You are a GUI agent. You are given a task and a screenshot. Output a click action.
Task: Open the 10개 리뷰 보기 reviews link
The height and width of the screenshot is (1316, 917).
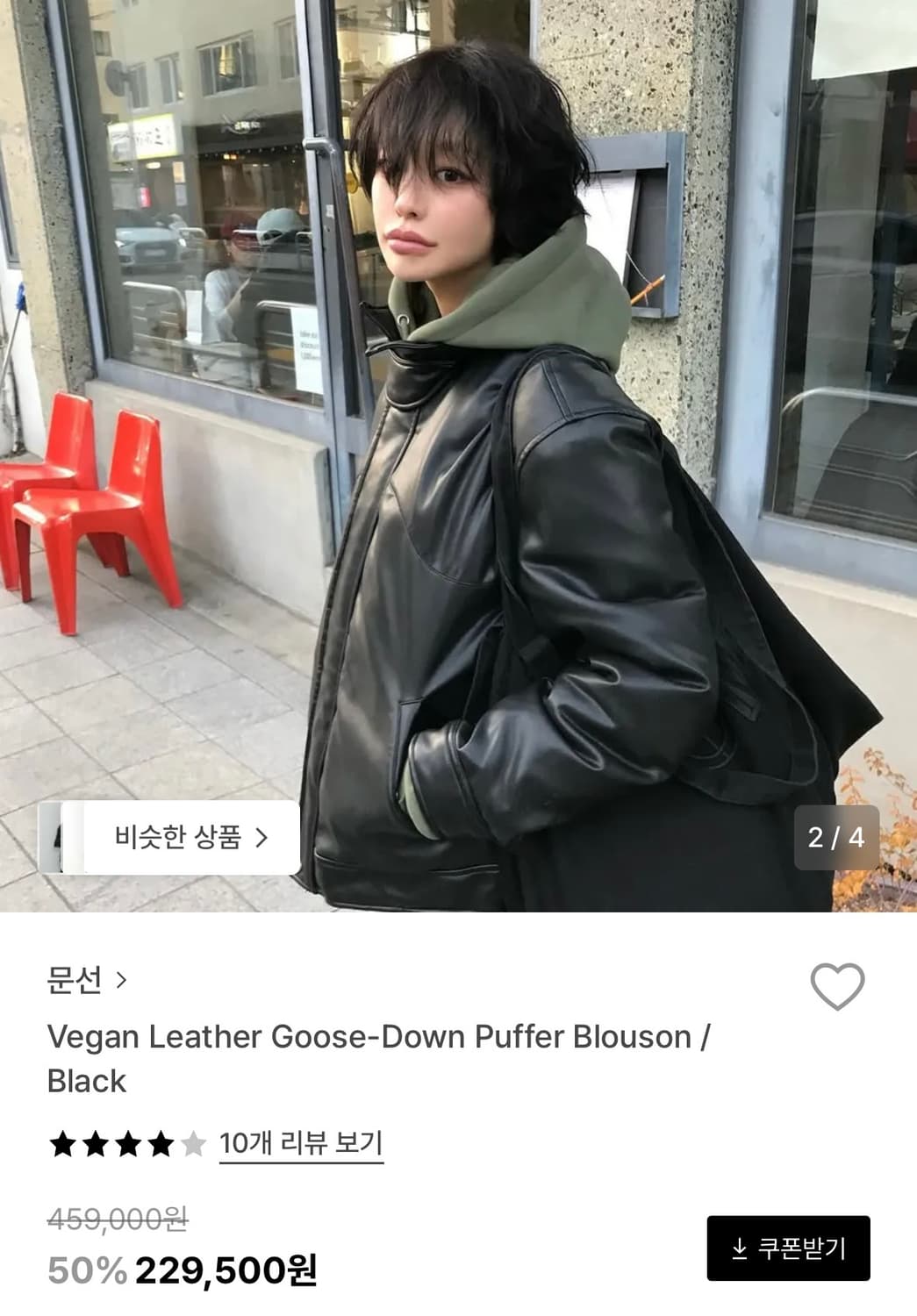(x=303, y=1144)
